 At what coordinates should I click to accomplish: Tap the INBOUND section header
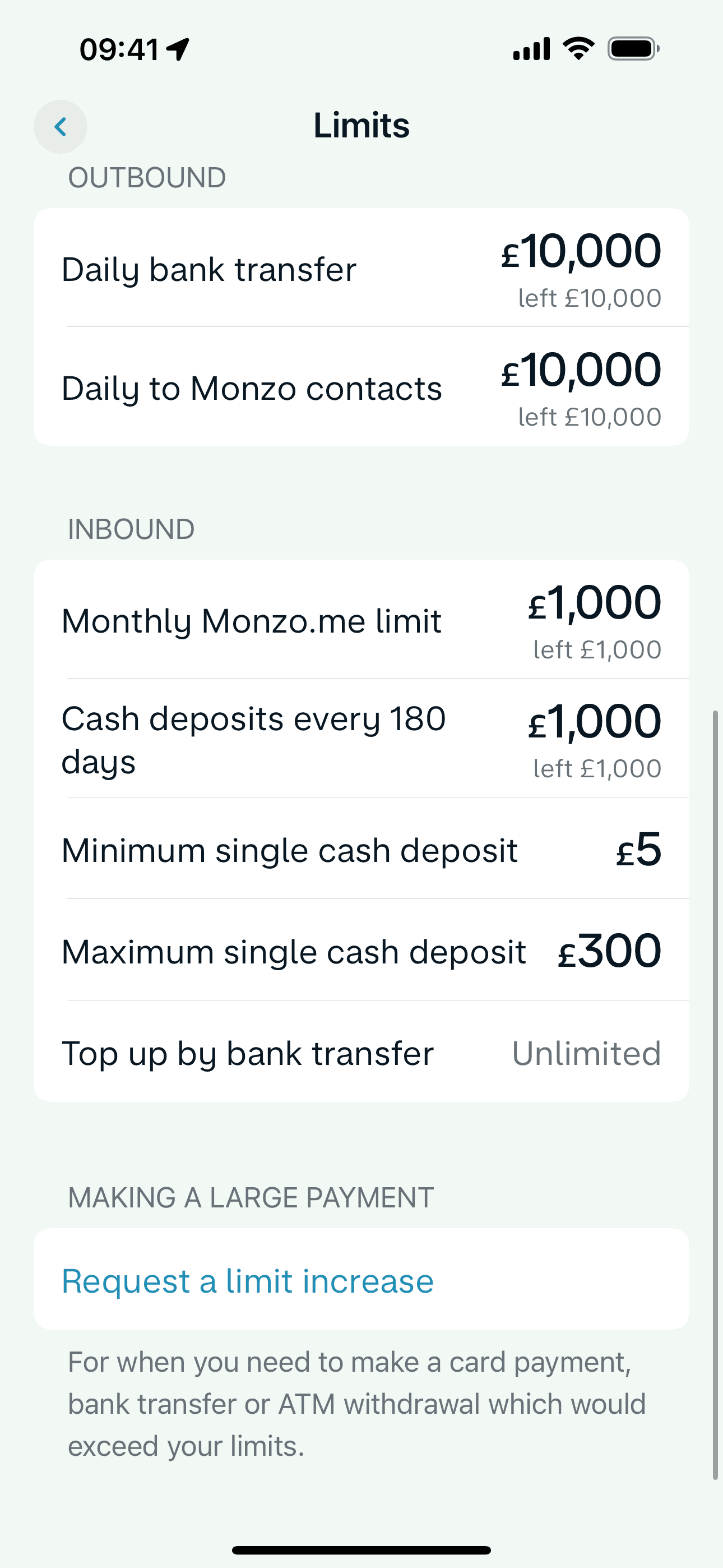pos(131,528)
